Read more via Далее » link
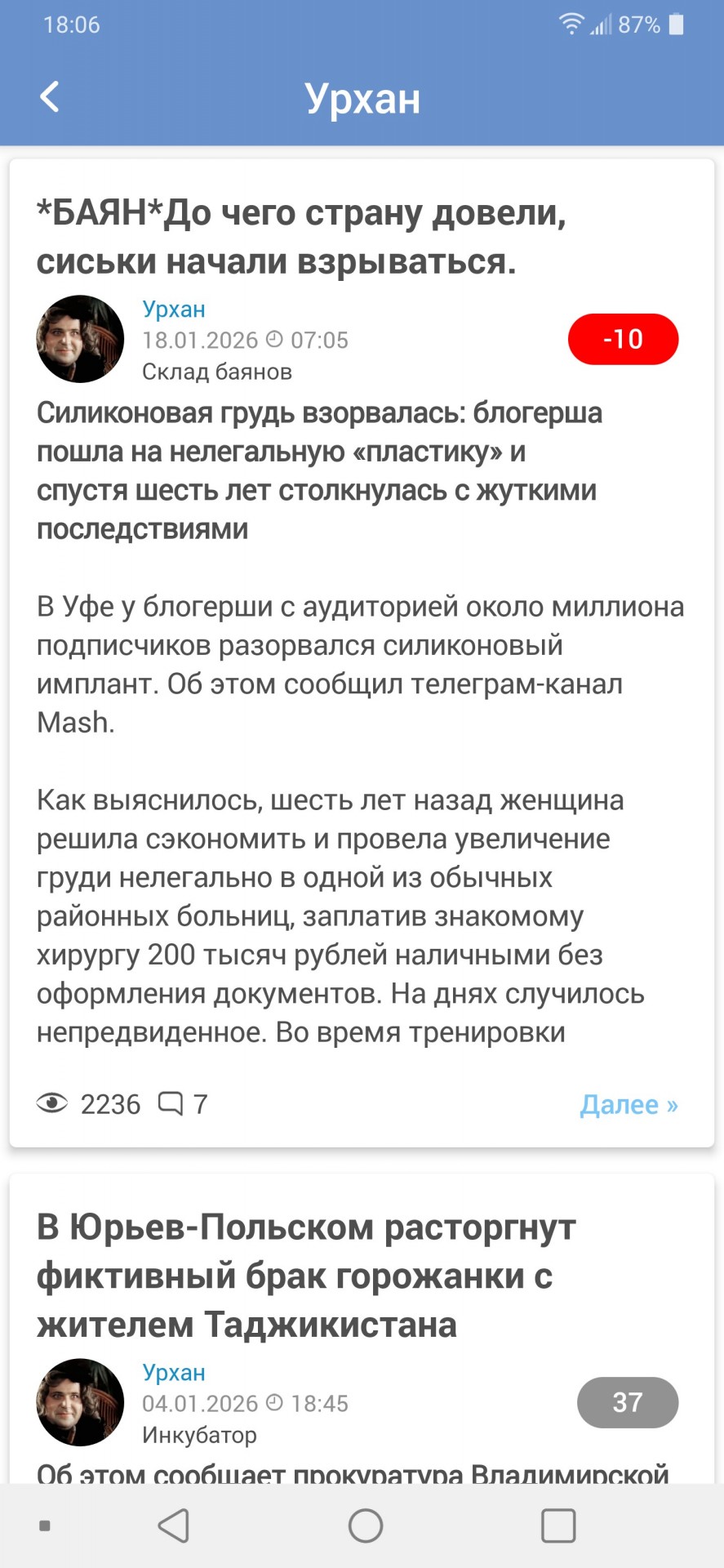 [629, 1104]
